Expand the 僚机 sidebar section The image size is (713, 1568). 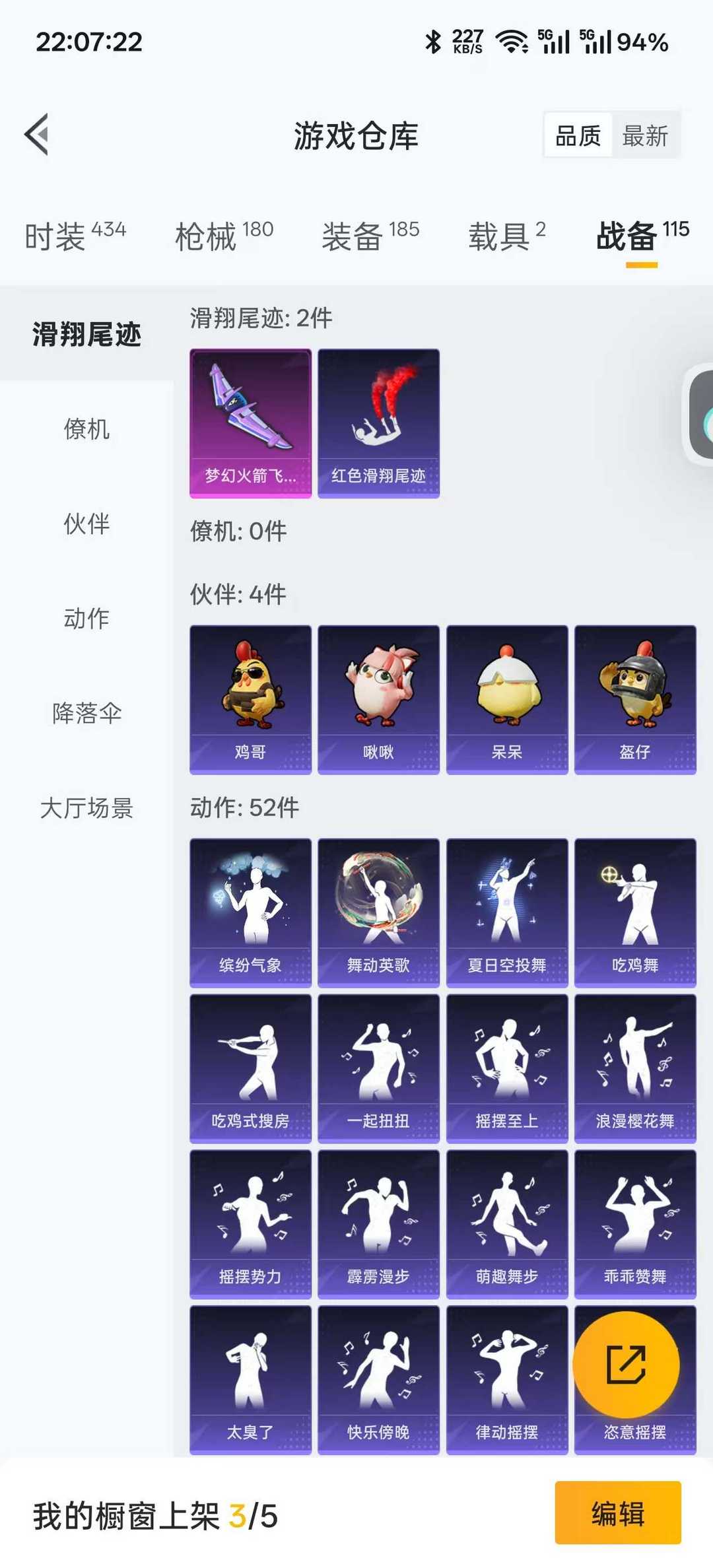click(x=86, y=428)
